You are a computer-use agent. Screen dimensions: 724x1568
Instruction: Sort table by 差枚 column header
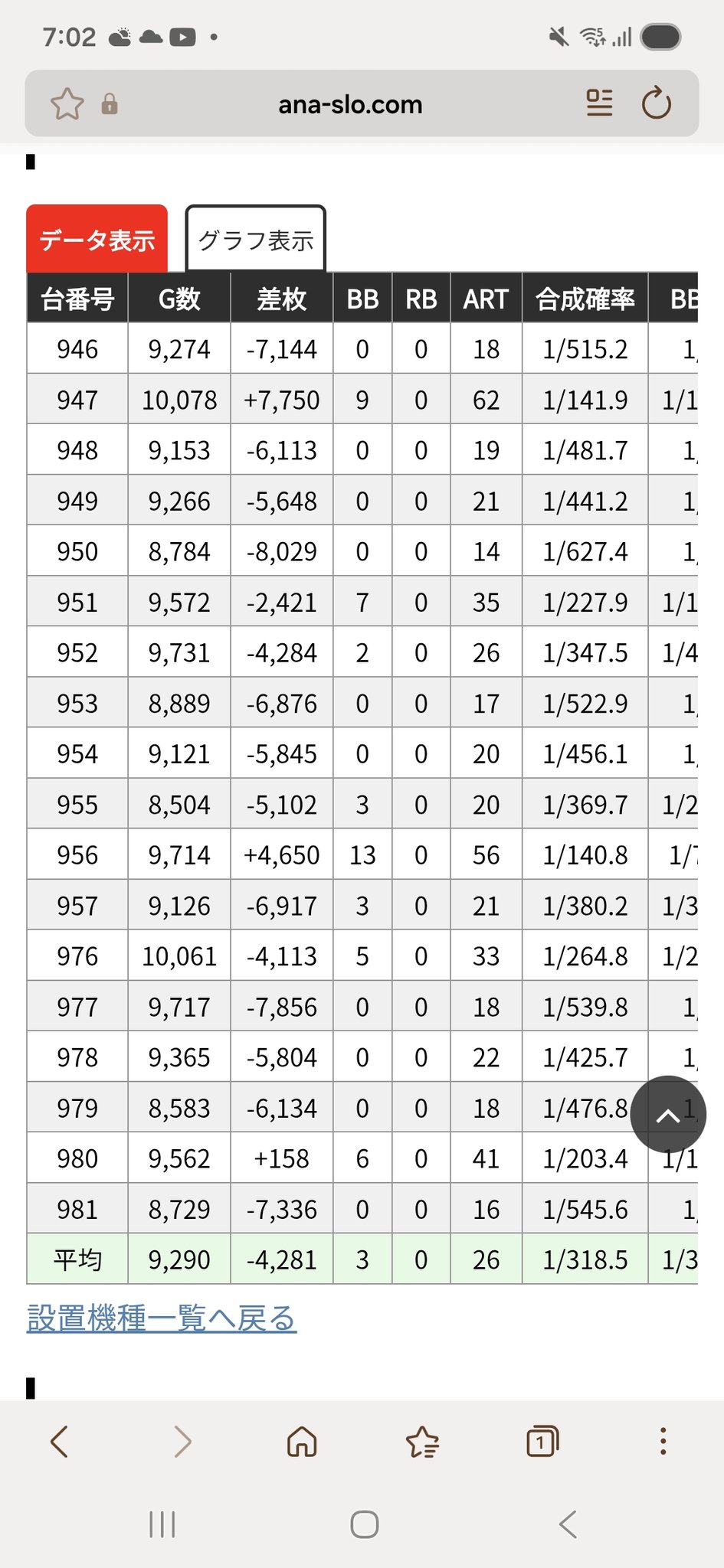coord(281,299)
